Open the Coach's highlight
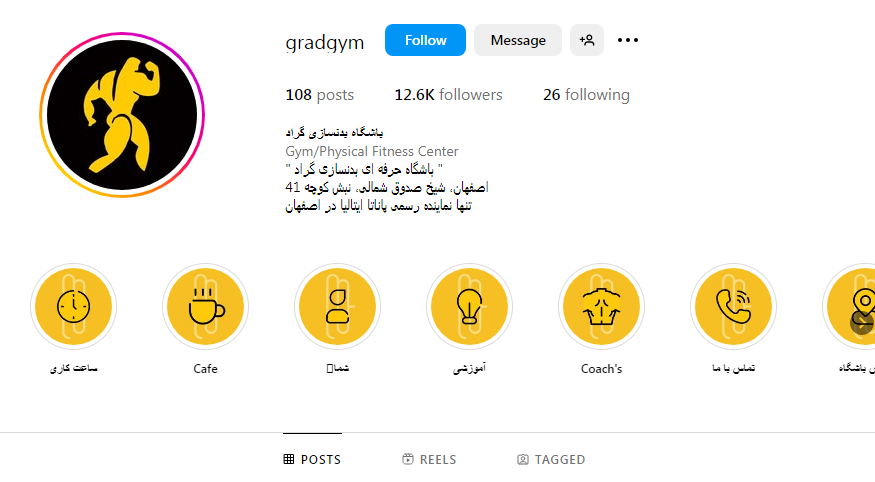 click(x=601, y=307)
